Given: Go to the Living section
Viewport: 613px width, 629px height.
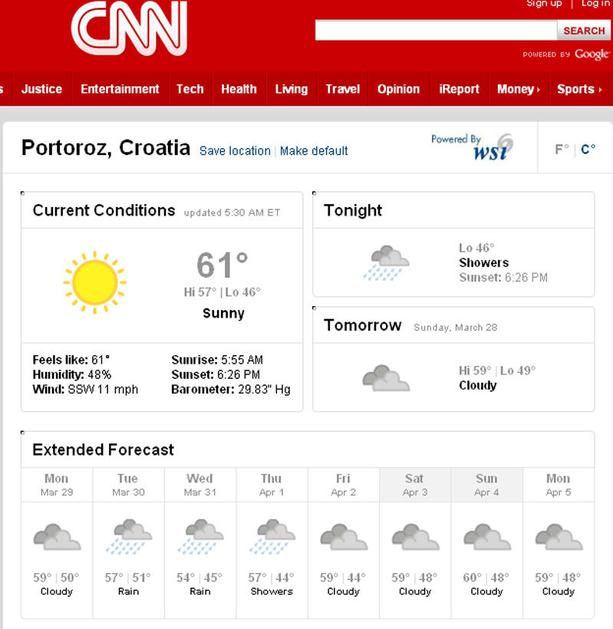Looking at the screenshot, I should click(x=291, y=89).
